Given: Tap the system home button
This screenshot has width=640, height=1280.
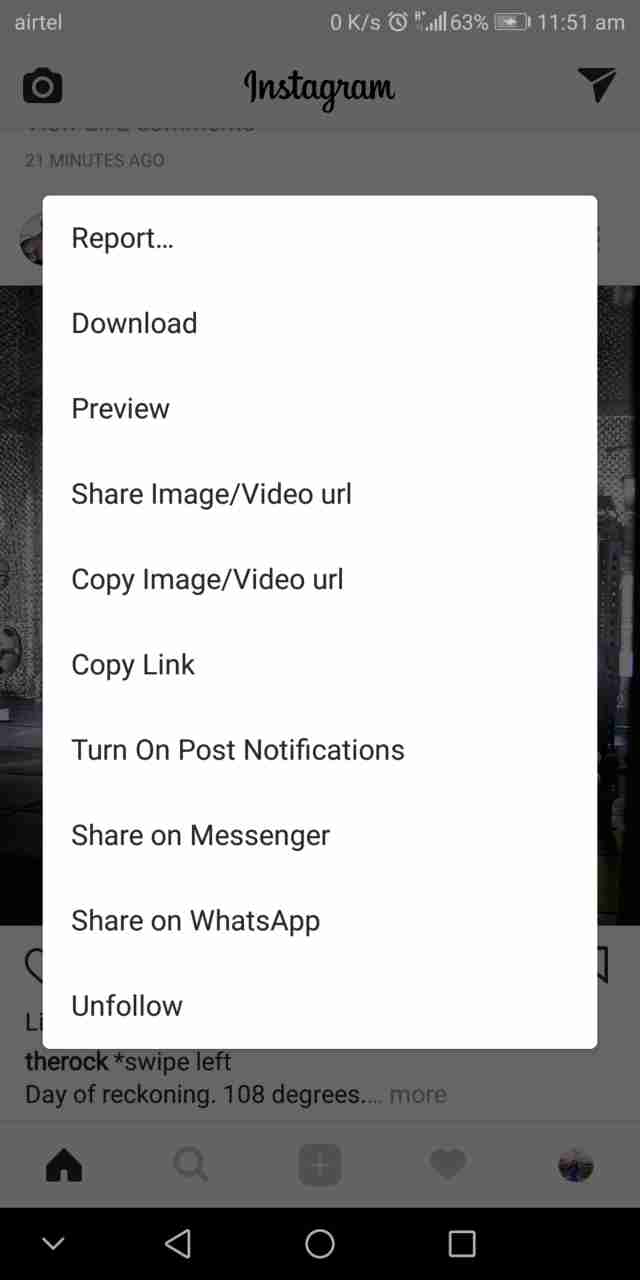Looking at the screenshot, I should 320,1243.
